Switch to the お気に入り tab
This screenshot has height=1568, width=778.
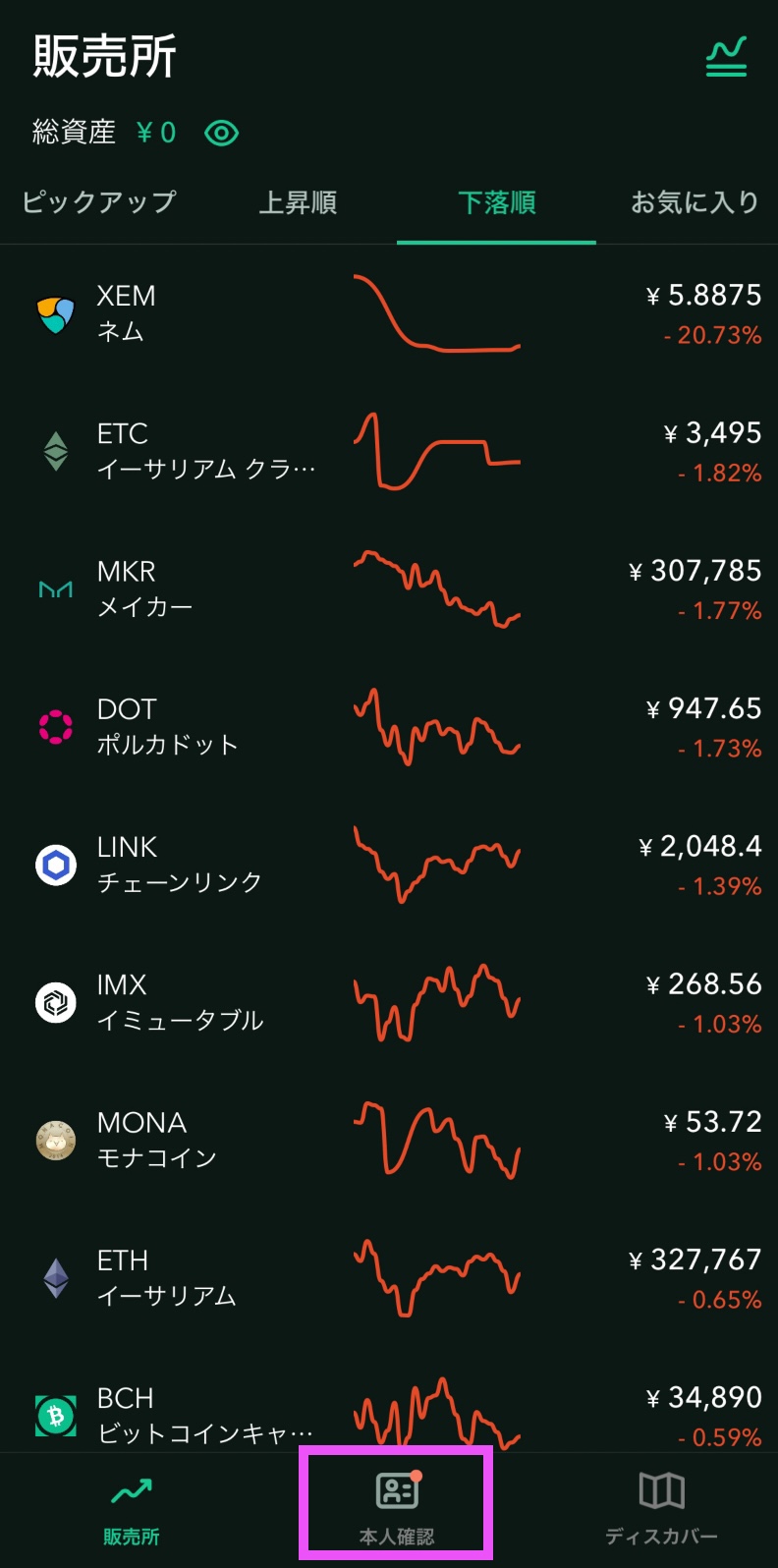tap(694, 202)
